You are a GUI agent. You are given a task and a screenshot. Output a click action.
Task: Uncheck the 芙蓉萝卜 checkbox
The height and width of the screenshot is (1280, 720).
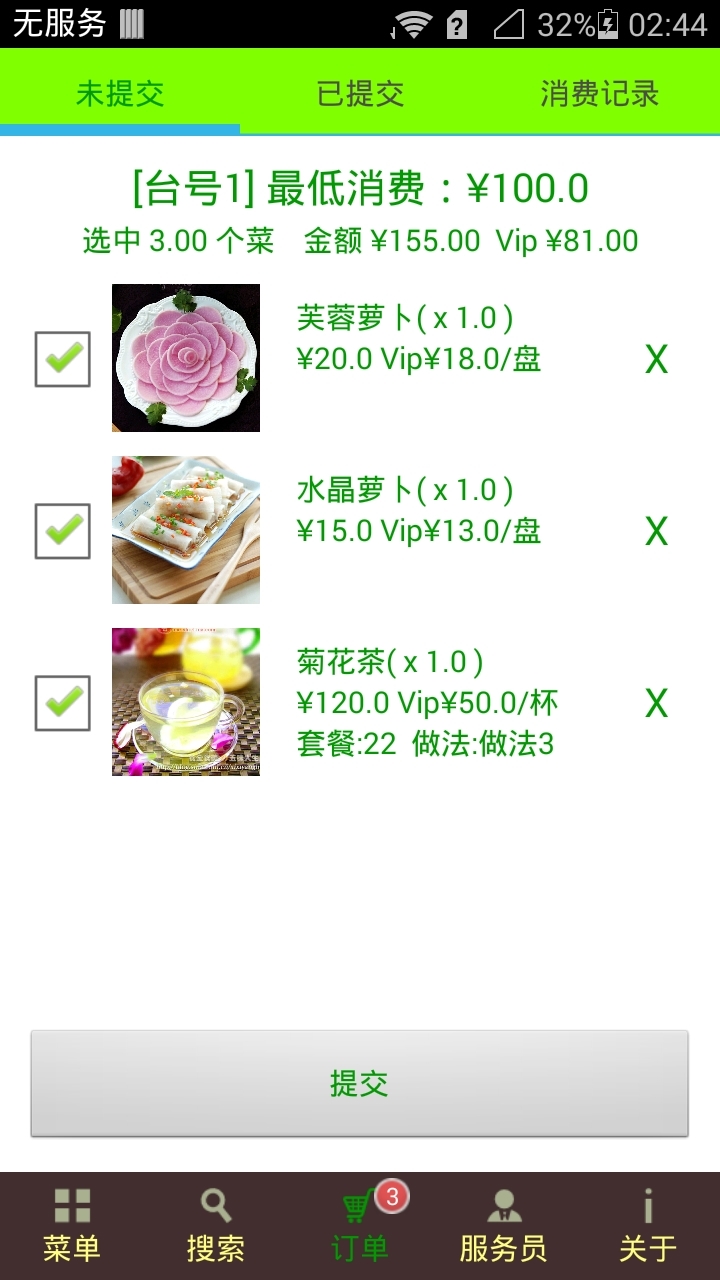tap(63, 359)
